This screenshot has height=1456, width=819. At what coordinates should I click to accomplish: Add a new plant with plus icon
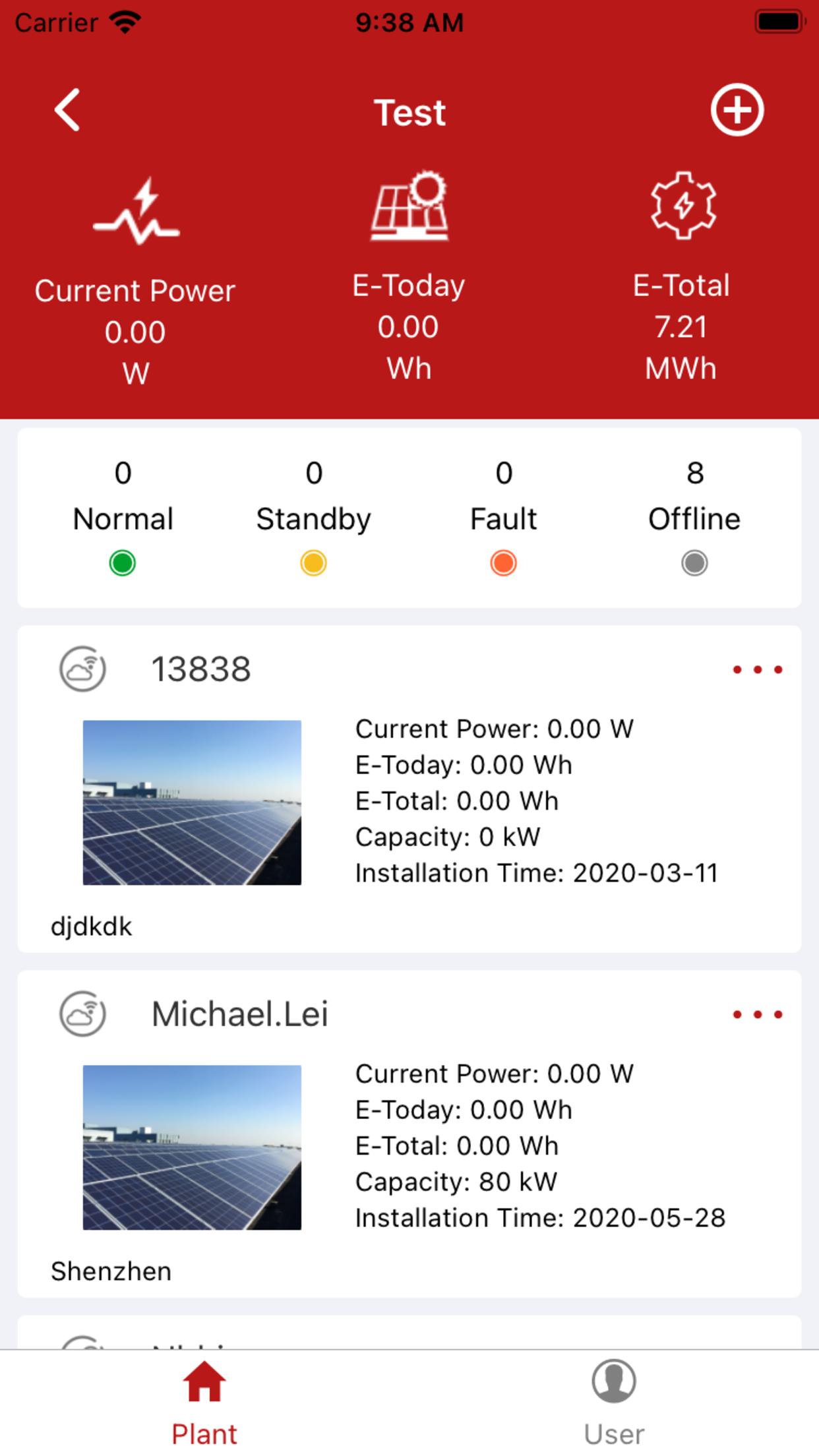[737, 110]
